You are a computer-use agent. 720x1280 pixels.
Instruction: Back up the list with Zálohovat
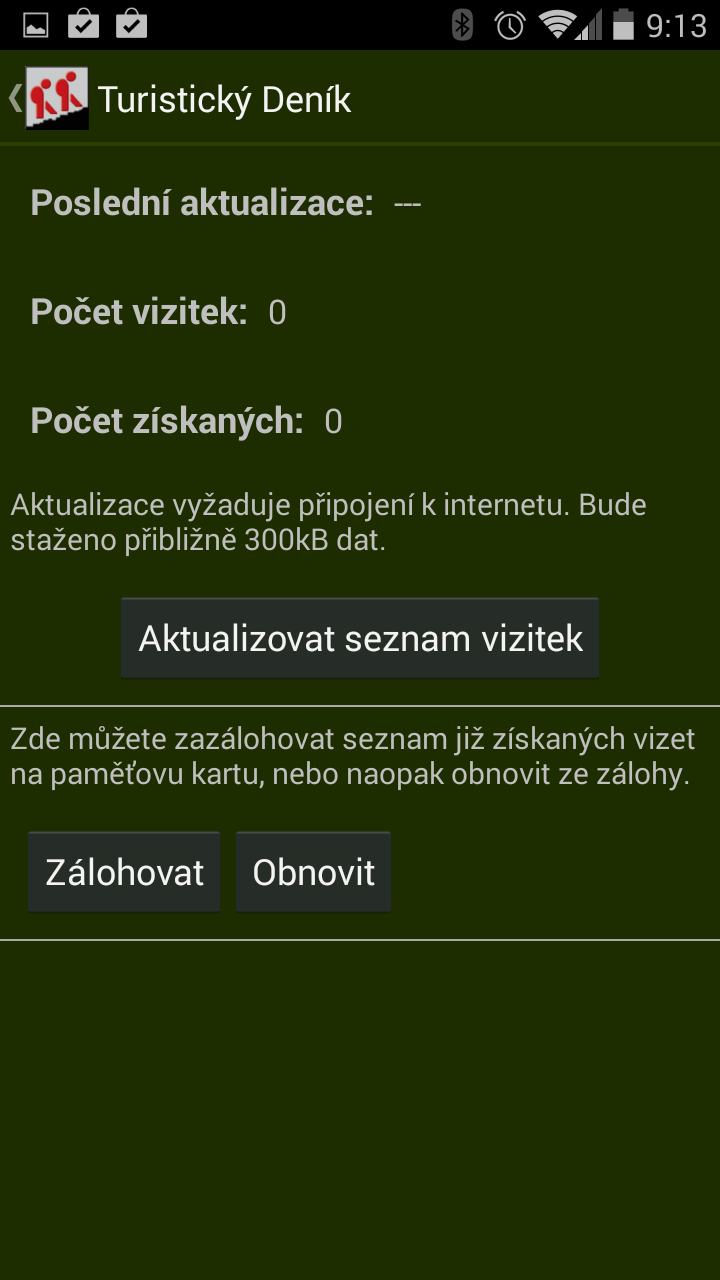[124, 872]
